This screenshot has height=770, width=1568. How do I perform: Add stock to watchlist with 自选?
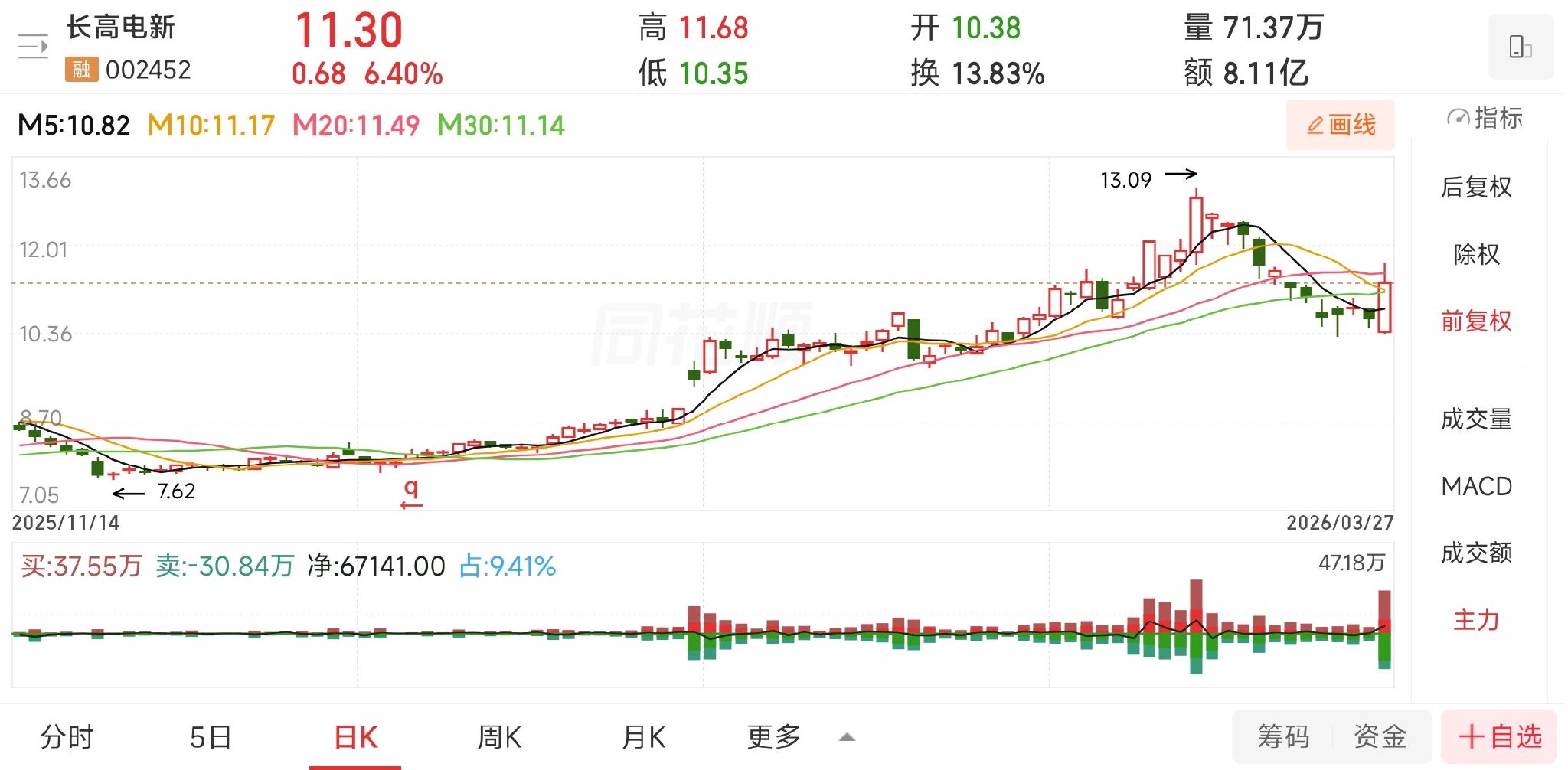pos(1499,736)
